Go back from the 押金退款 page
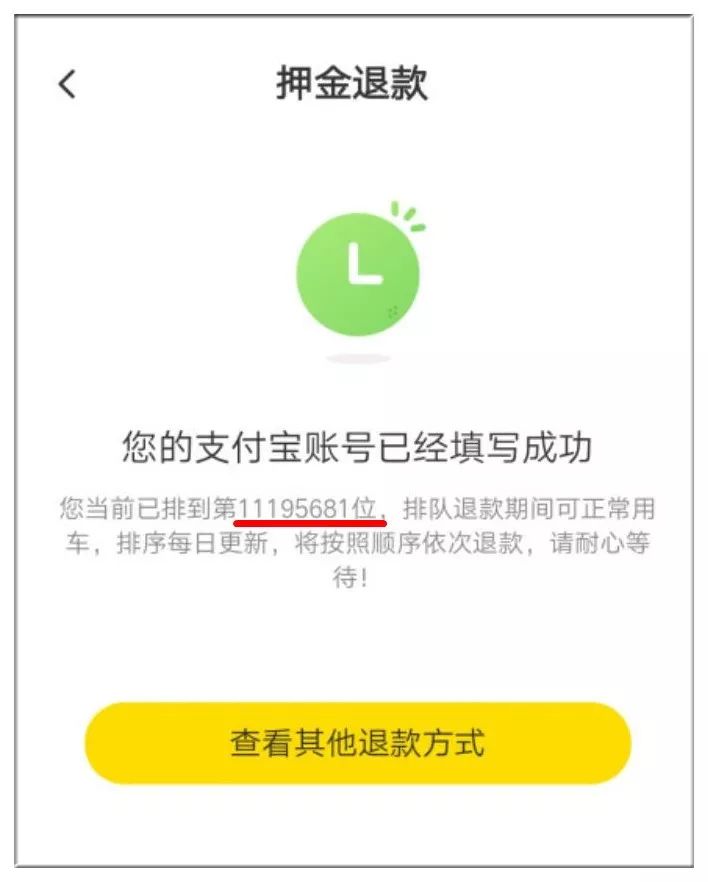The image size is (708, 882). (67, 85)
